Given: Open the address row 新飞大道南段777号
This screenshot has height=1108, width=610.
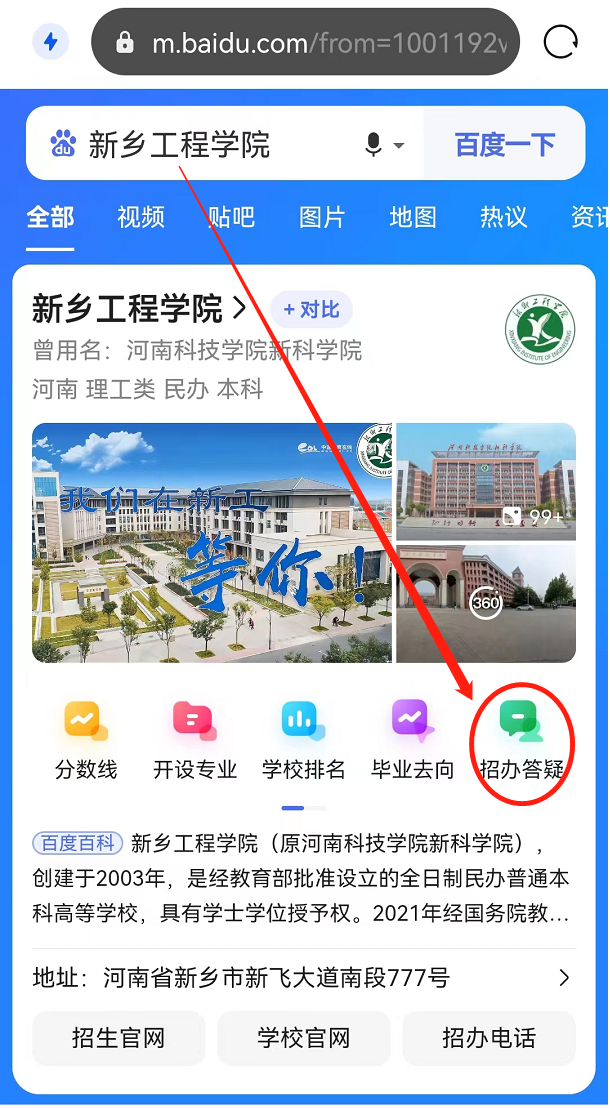Looking at the screenshot, I should pyautogui.click(x=302, y=977).
